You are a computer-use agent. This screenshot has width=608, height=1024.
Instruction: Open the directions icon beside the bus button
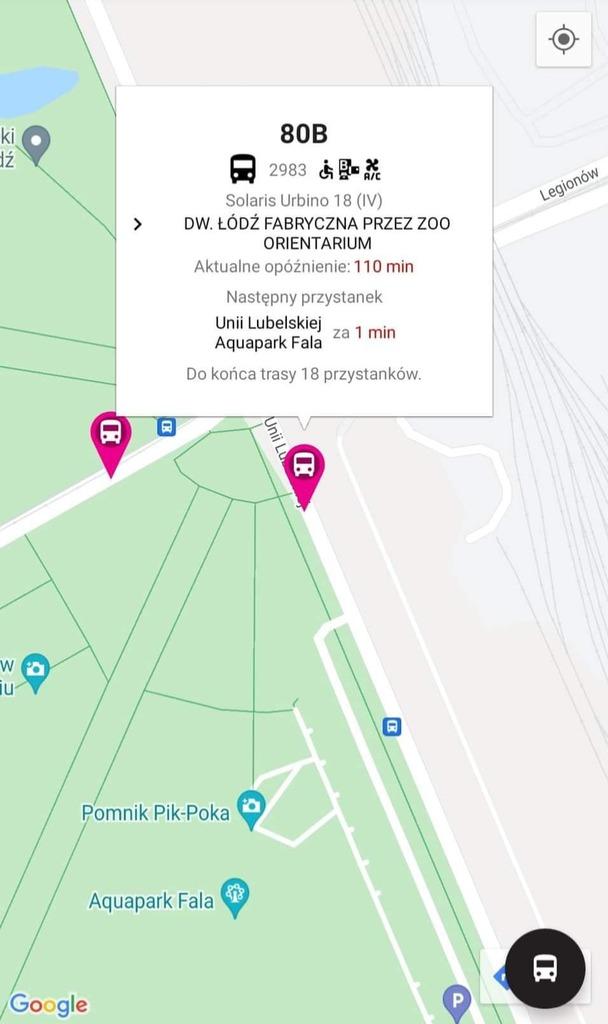point(502,978)
